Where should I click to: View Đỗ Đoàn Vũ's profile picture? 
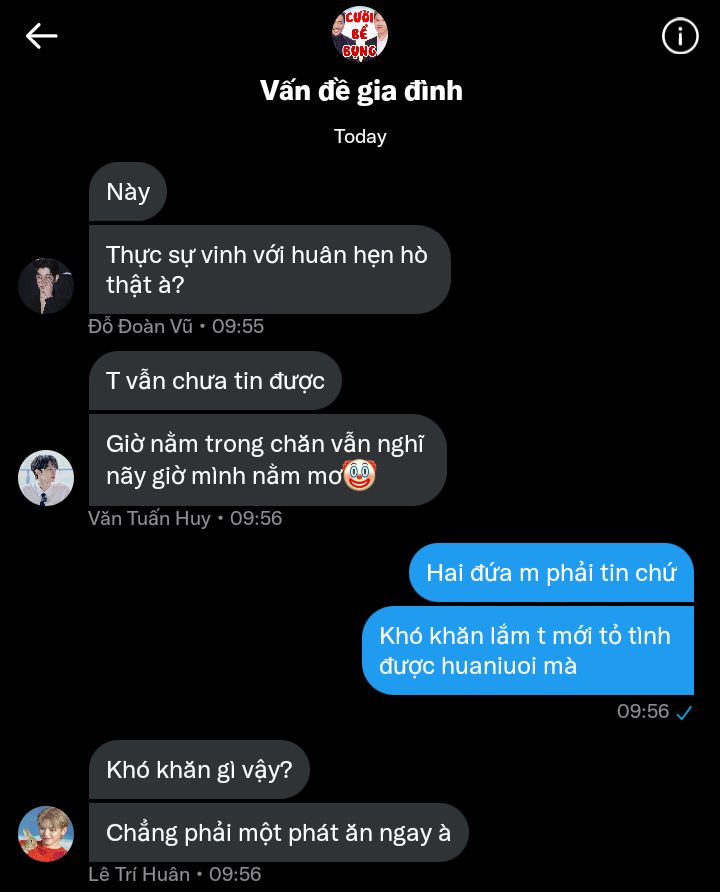46,286
